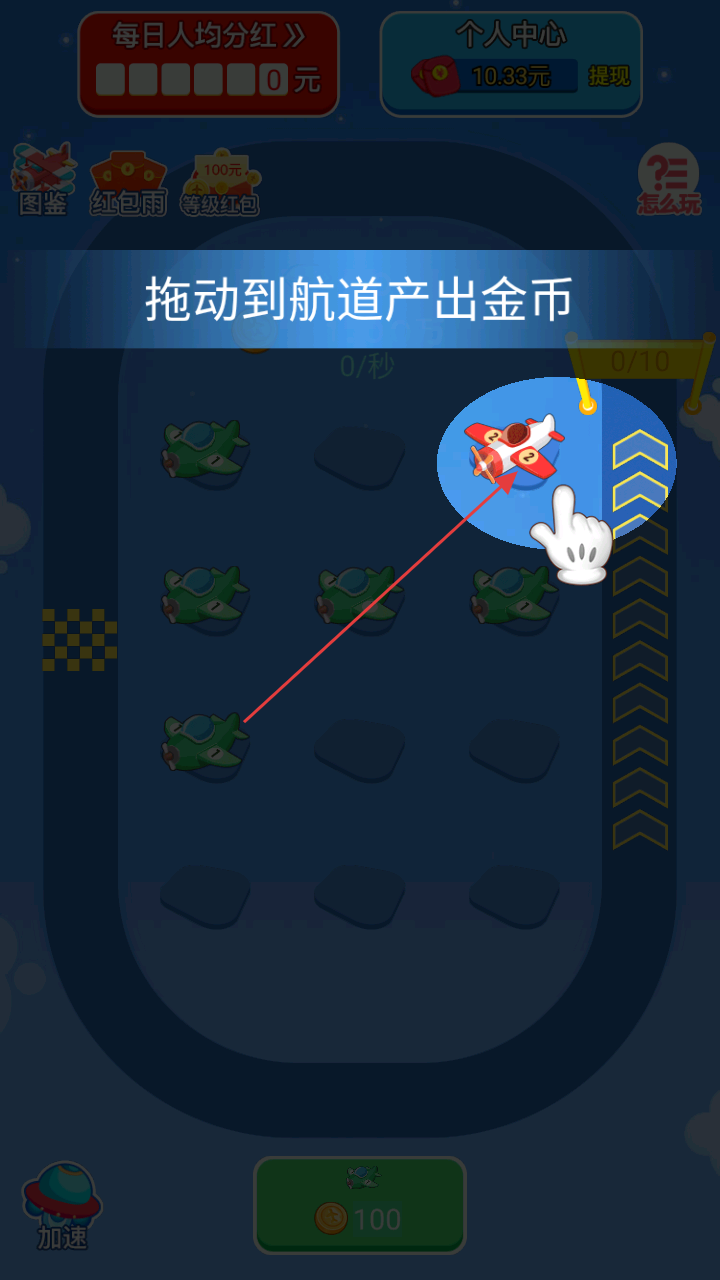Open the 图鉴 plane collection
This screenshot has height=1280, width=720.
[x=43, y=180]
